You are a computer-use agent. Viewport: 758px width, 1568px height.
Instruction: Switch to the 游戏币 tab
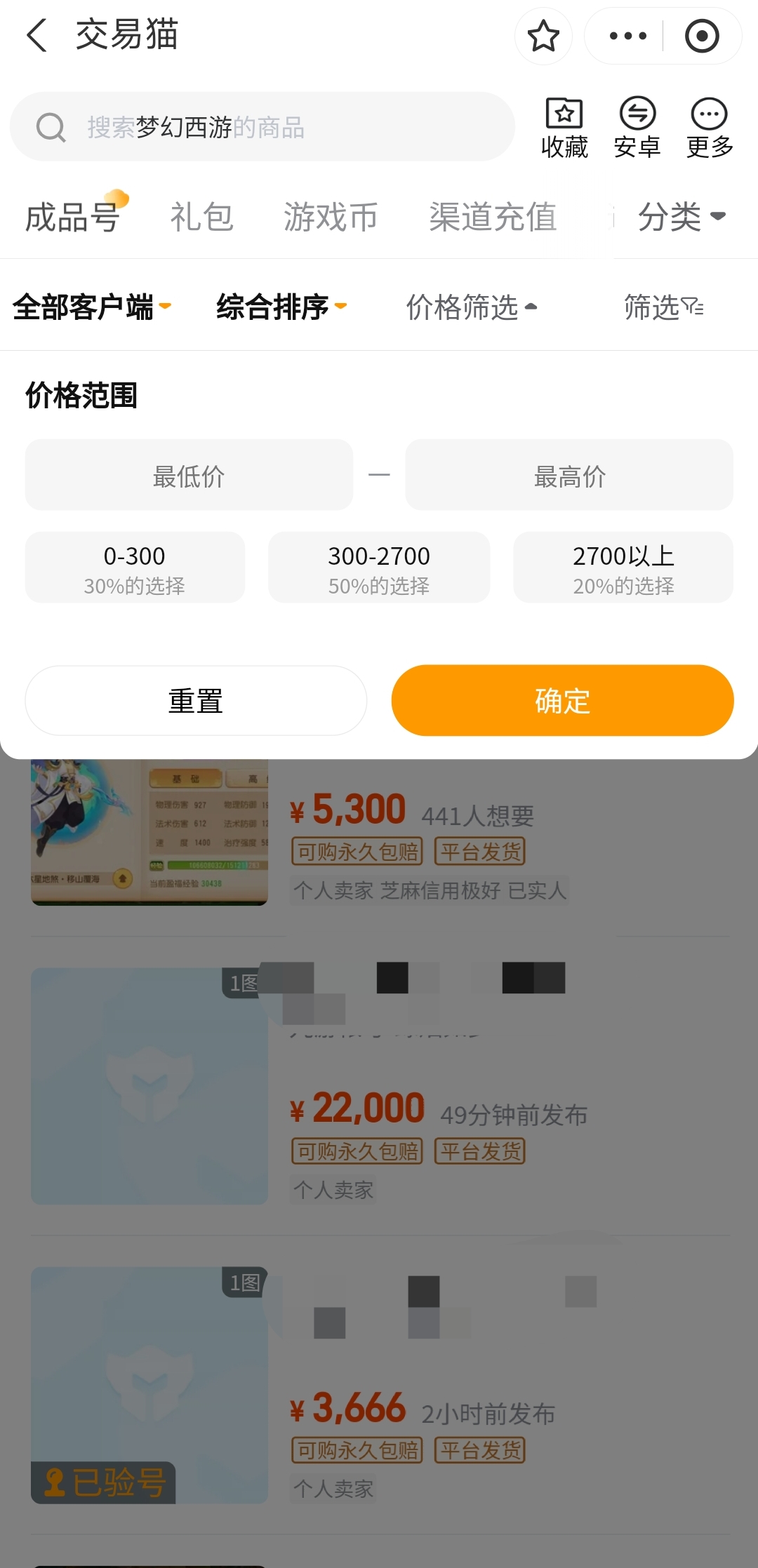[x=331, y=217]
